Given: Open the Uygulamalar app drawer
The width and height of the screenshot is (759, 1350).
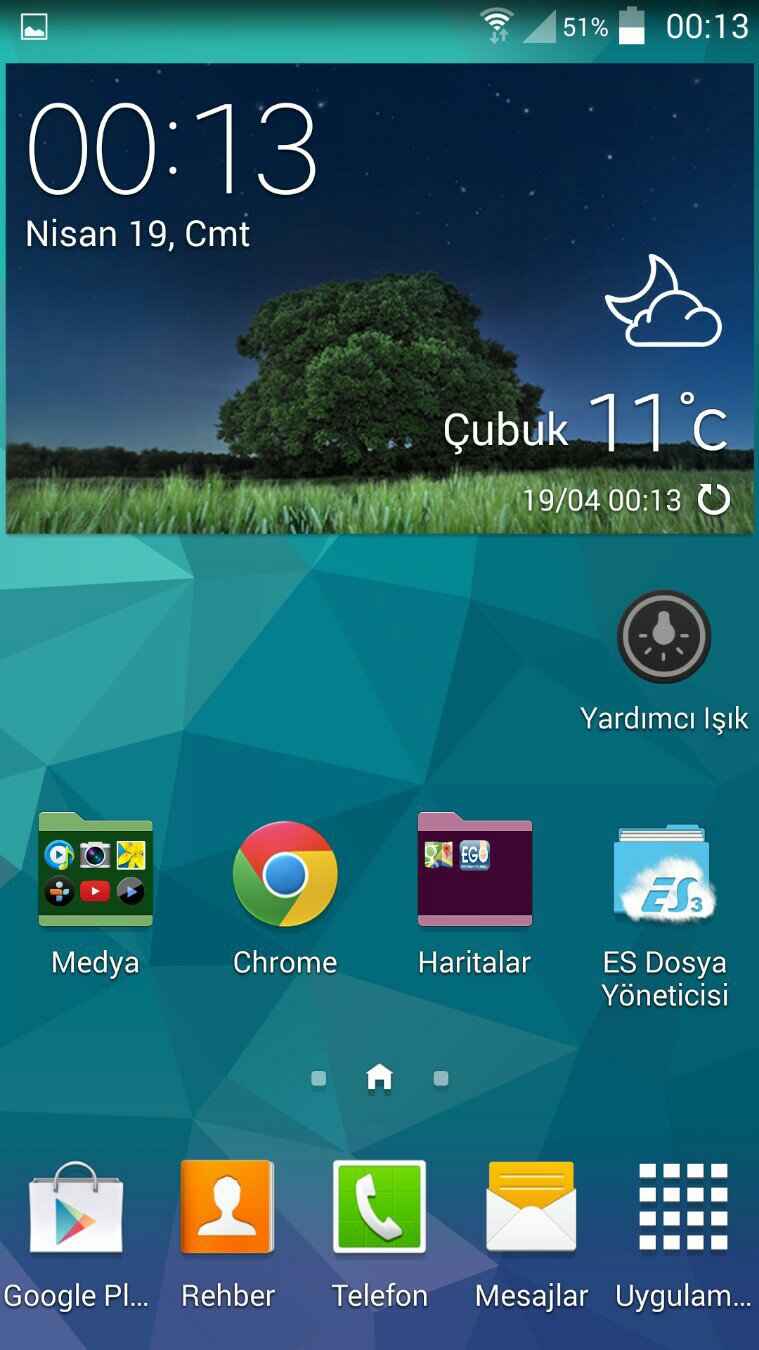Looking at the screenshot, I should pos(683,1208).
